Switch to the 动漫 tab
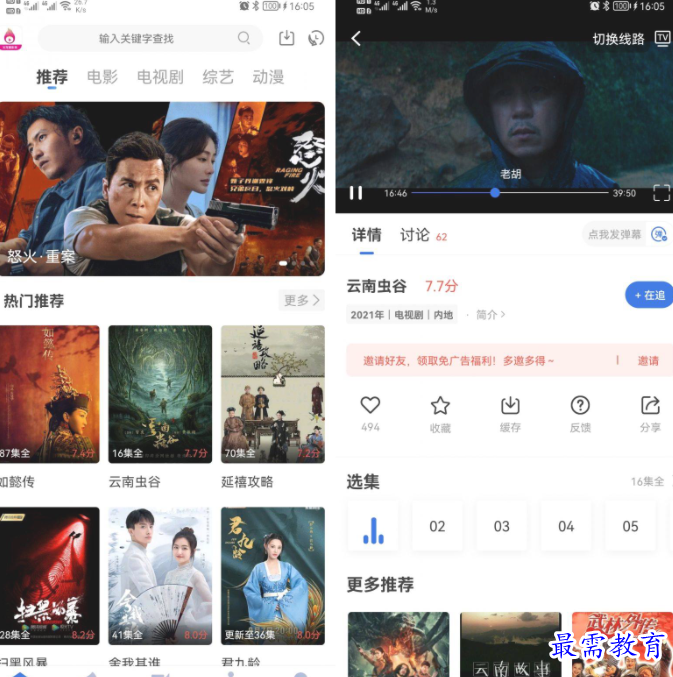This screenshot has width=673, height=677. [269, 77]
